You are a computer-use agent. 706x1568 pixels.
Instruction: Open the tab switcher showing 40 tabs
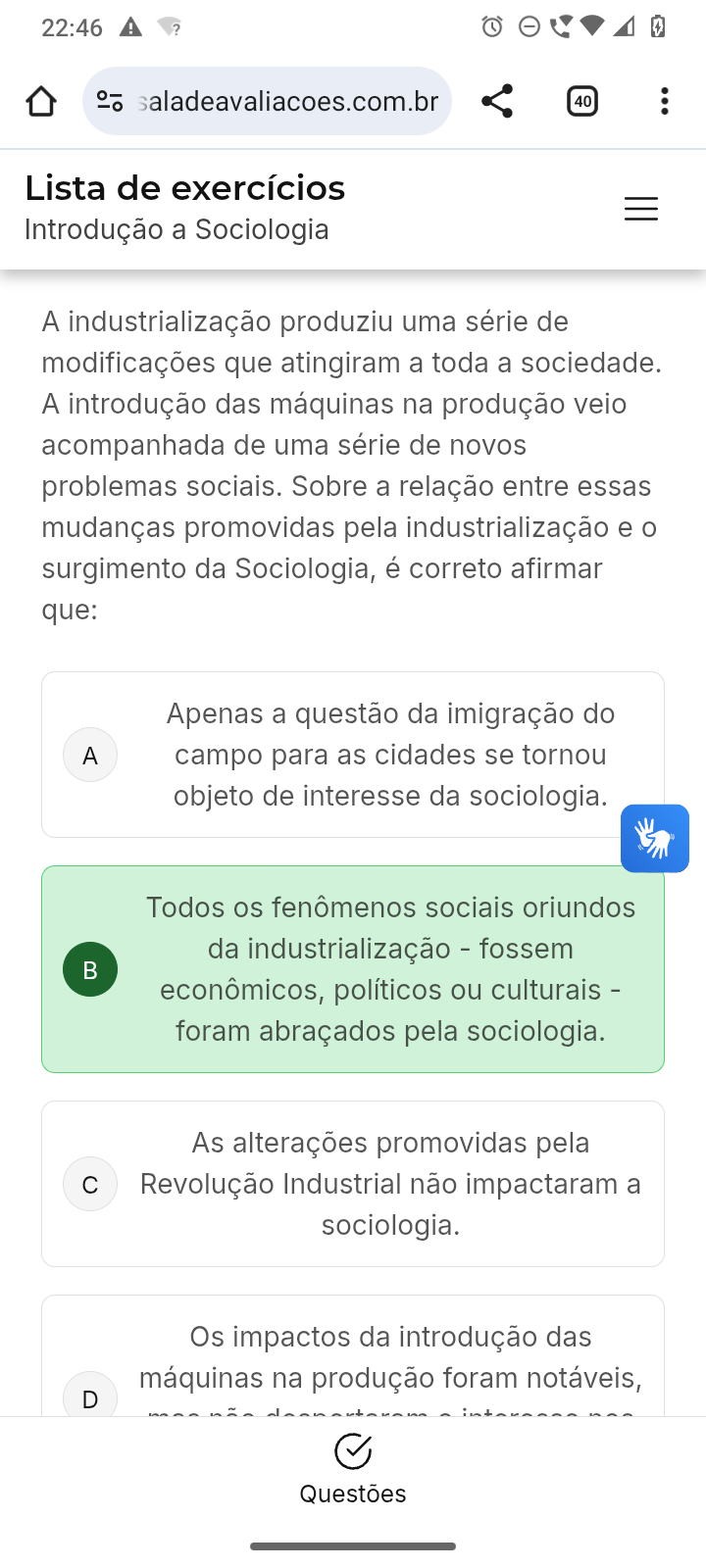[582, 101]
